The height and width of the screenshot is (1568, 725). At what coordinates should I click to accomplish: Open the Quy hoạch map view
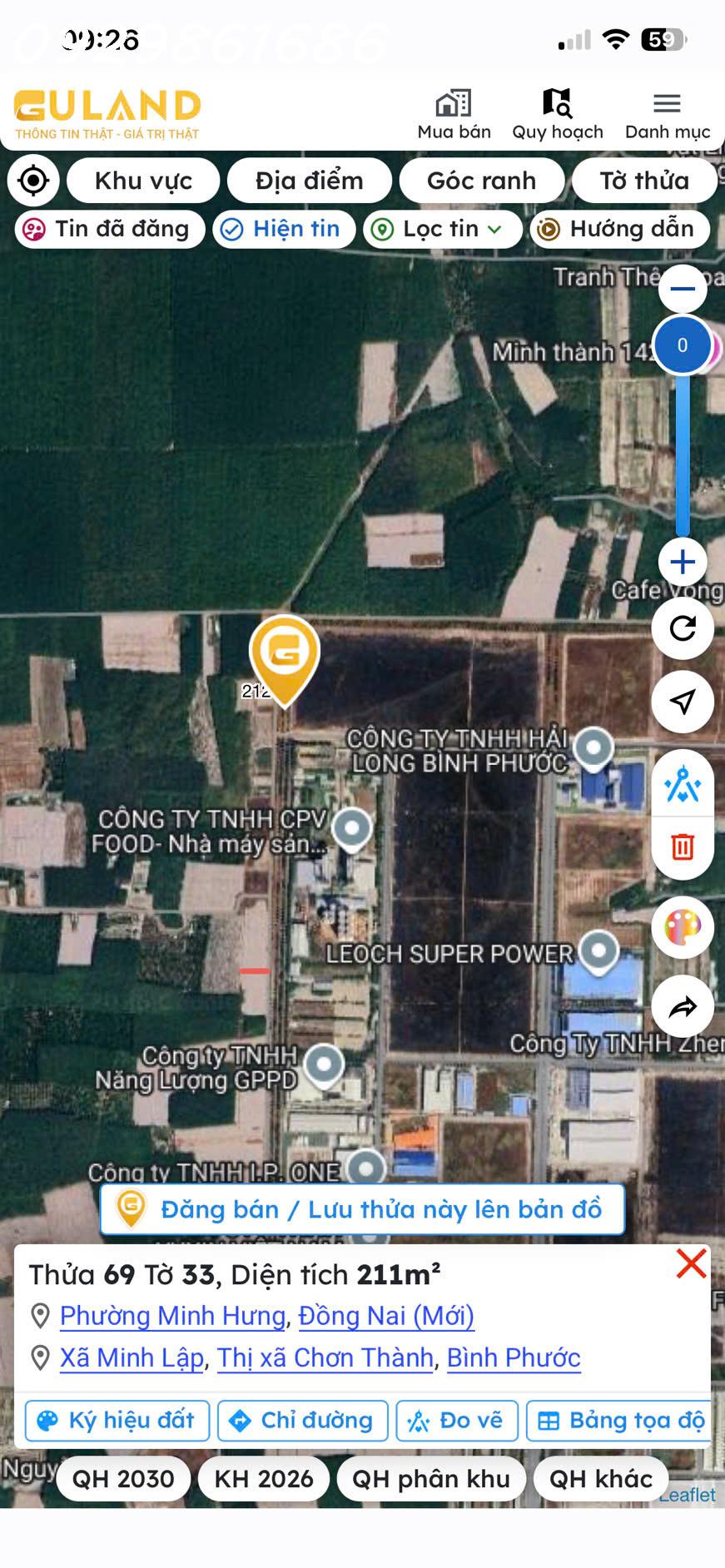[556, 113]
